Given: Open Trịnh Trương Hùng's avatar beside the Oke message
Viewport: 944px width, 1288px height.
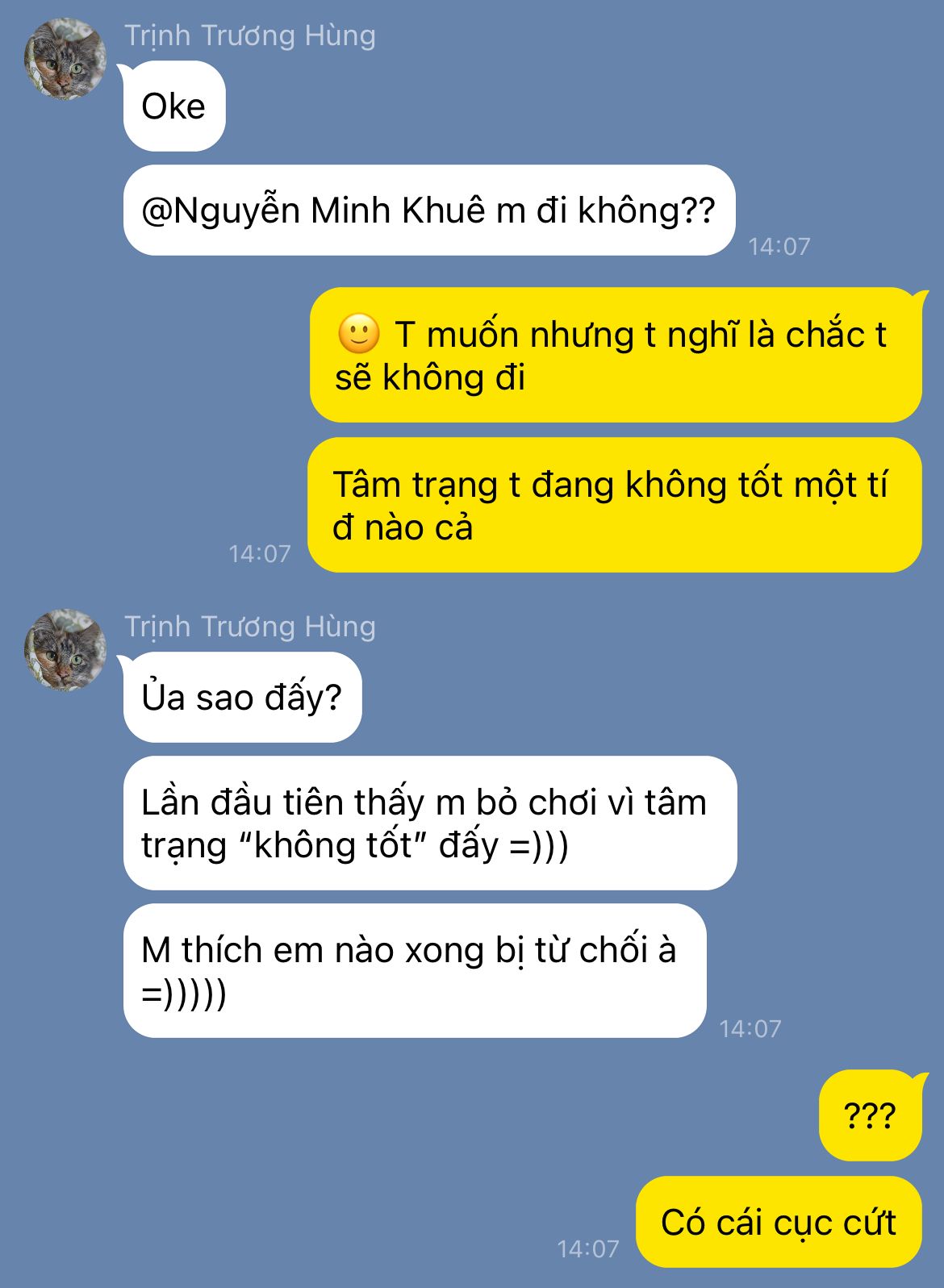Looking at the screenshot, I should pyautogui.click(x=65, y=59).
